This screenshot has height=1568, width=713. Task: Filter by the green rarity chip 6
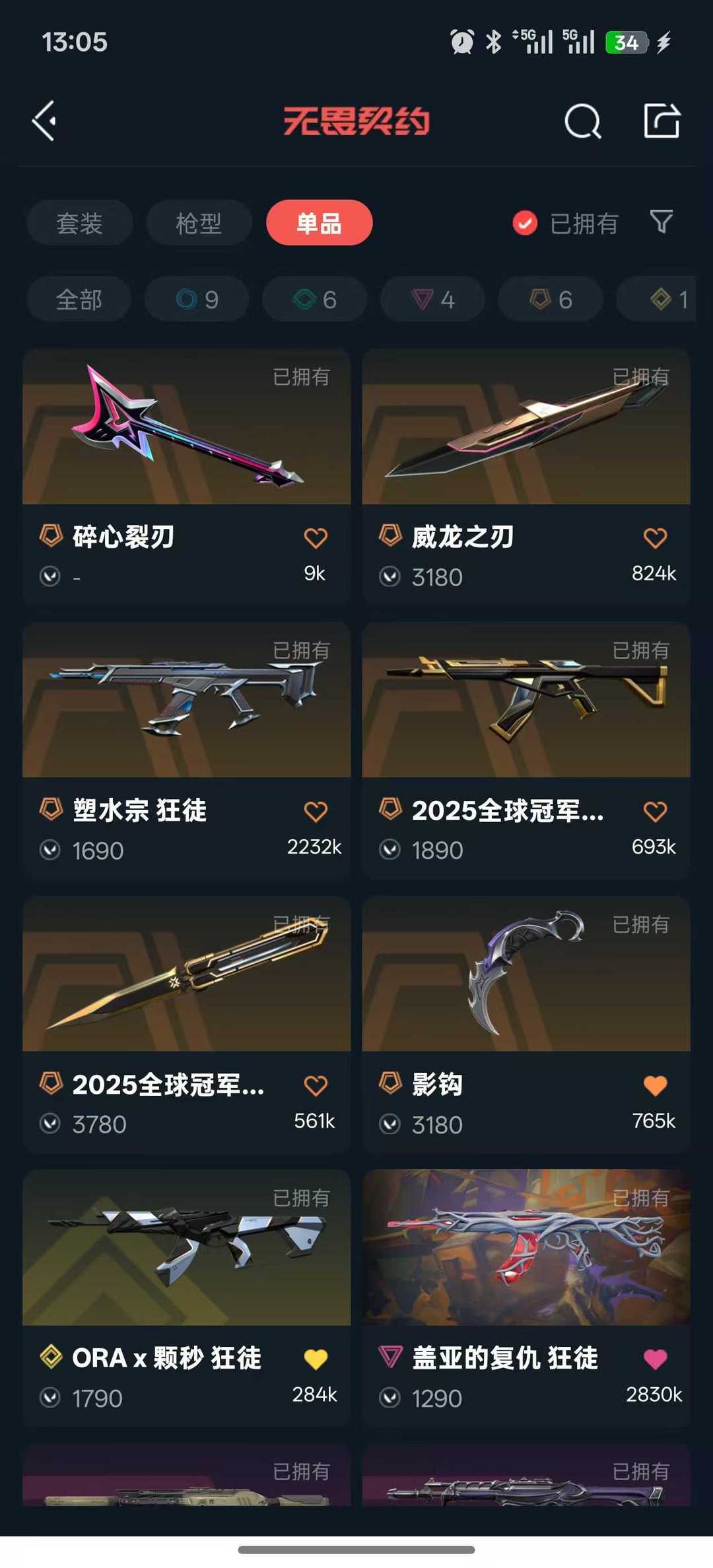(314, 299)
